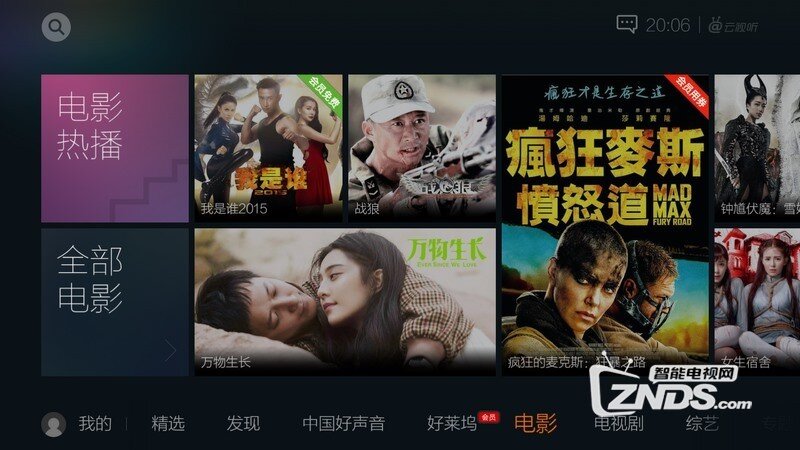Open the 疯狂的麦克斯 movie poster
800x450 pixels.
tap(605, 224)
